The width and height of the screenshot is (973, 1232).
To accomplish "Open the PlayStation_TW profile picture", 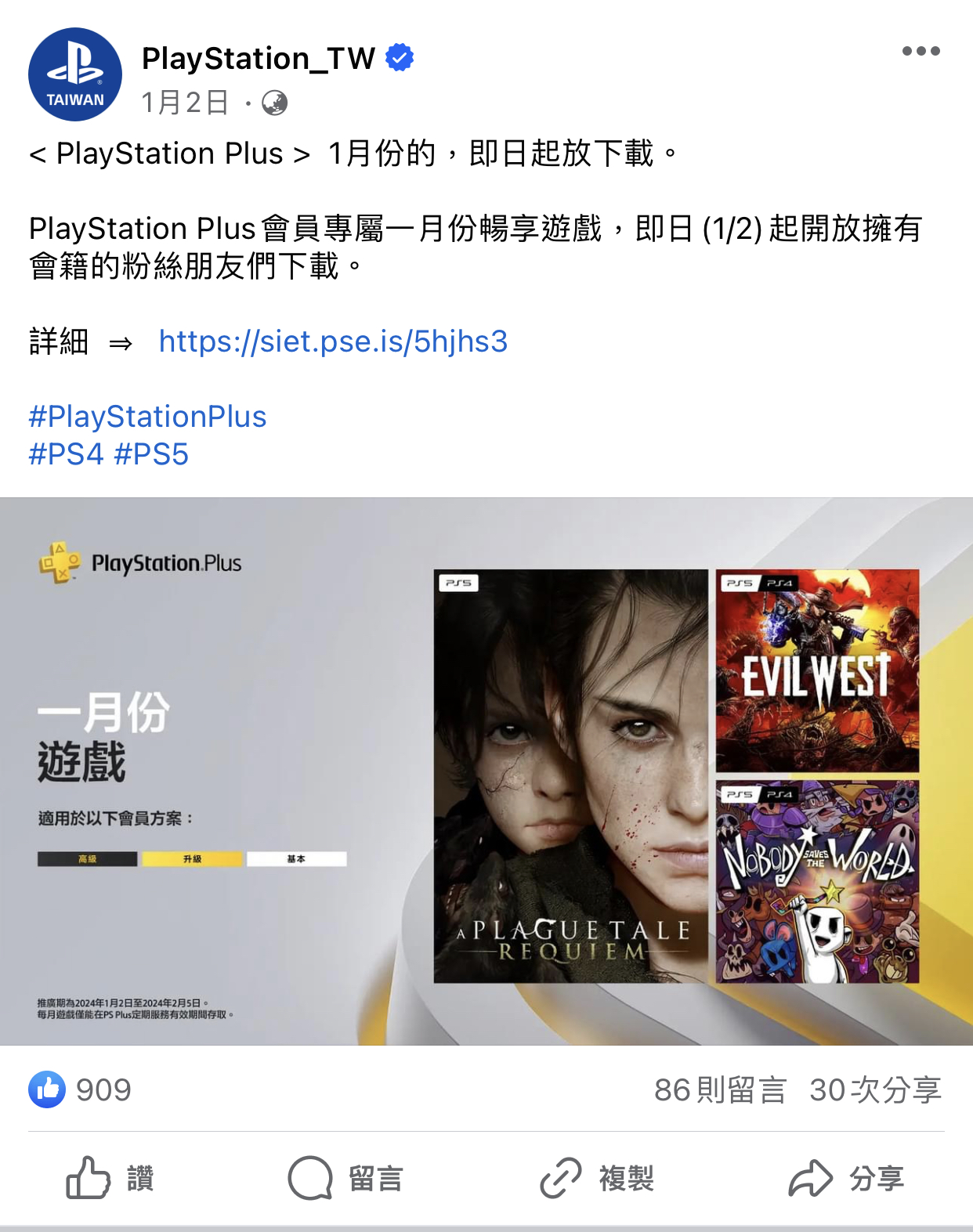I will tap(75, 75).
